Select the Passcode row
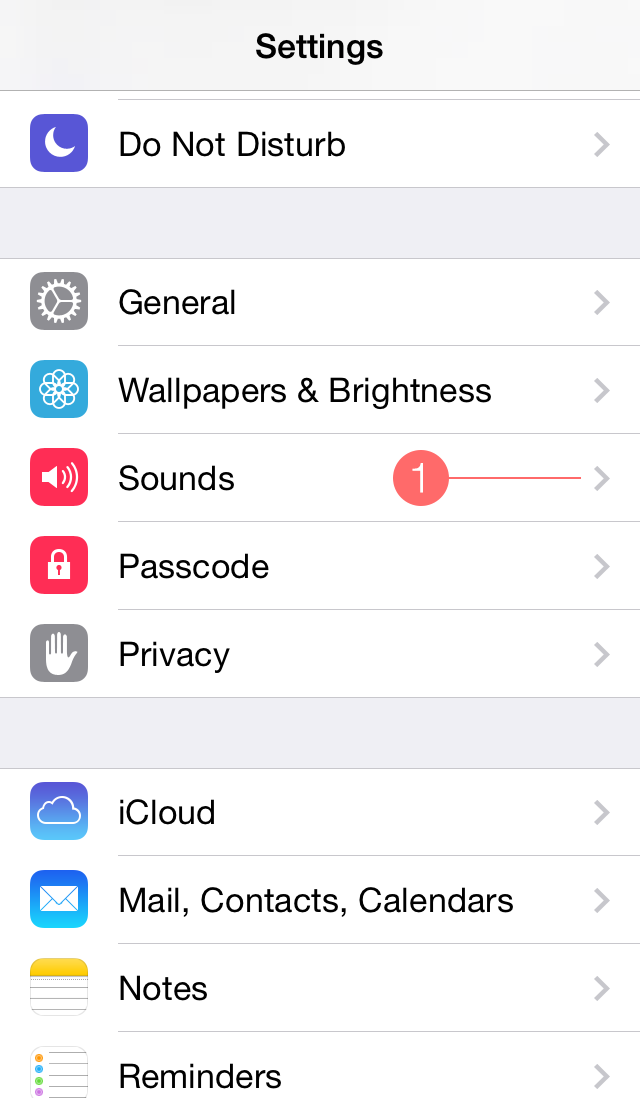This screenshot has width=640, height=1098. point(320,567)
